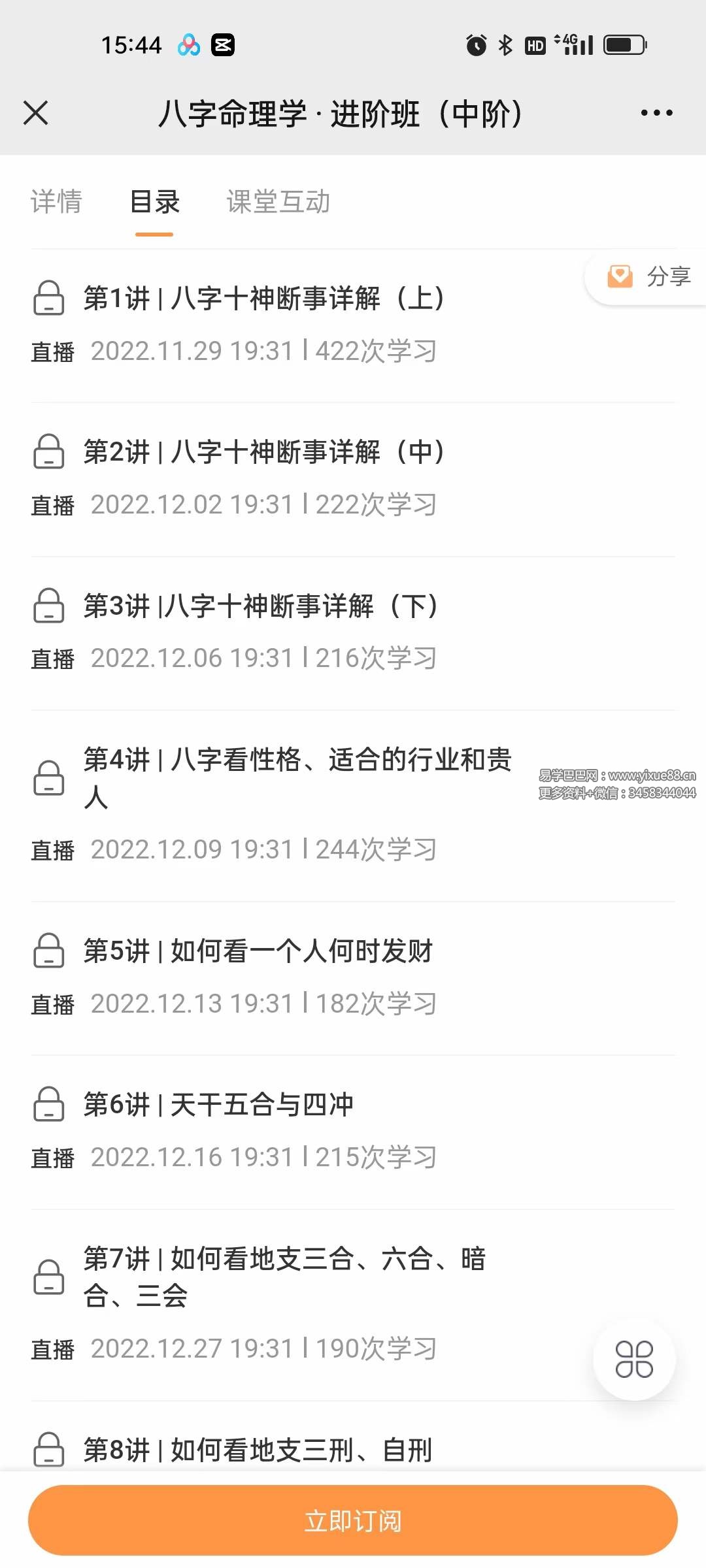Open the 分享 share envelope icon
The height and width of the screenshot is (1568, 706).
pos(620,276)
